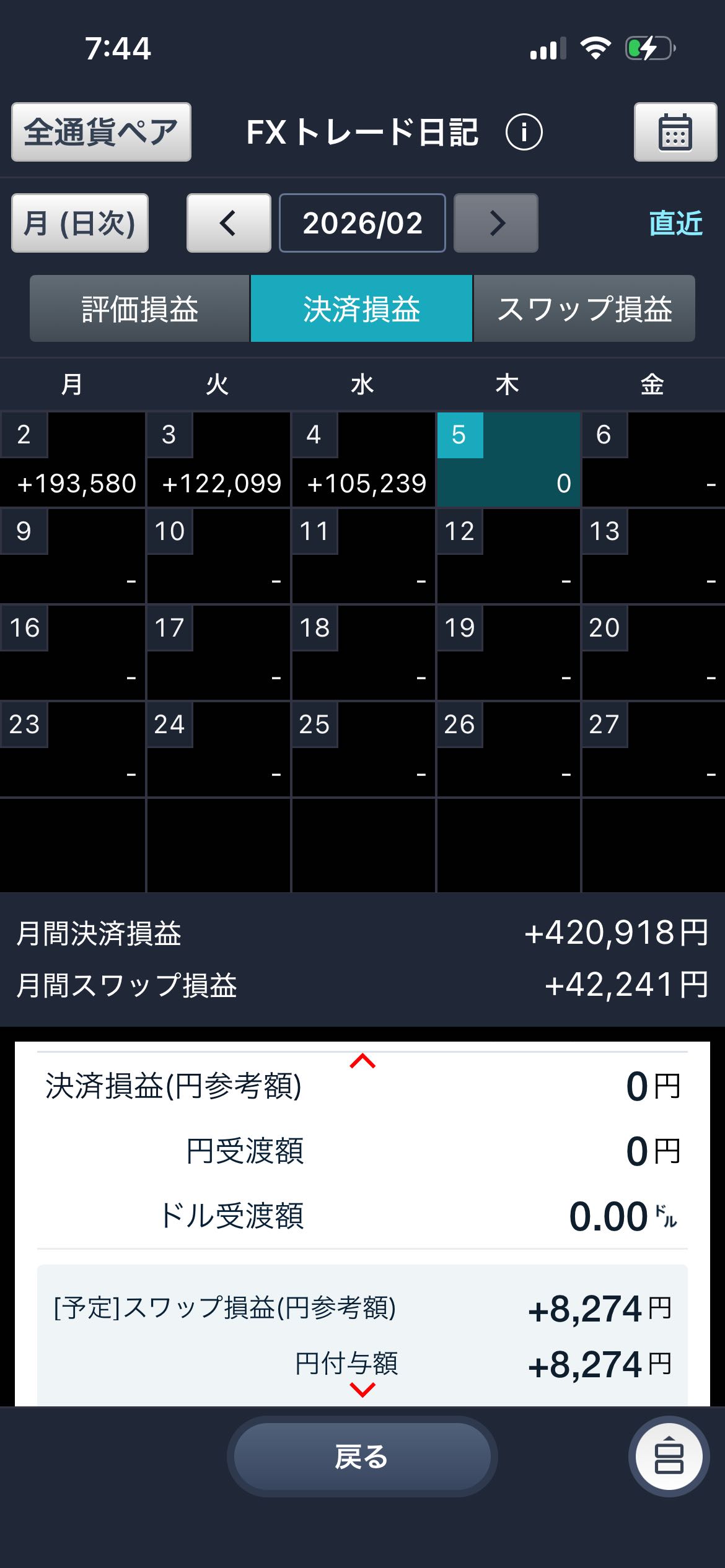Tap the red down chevron to show more details
The height and width of the screenshot is (1568, 725).
tap(362, 1390)
